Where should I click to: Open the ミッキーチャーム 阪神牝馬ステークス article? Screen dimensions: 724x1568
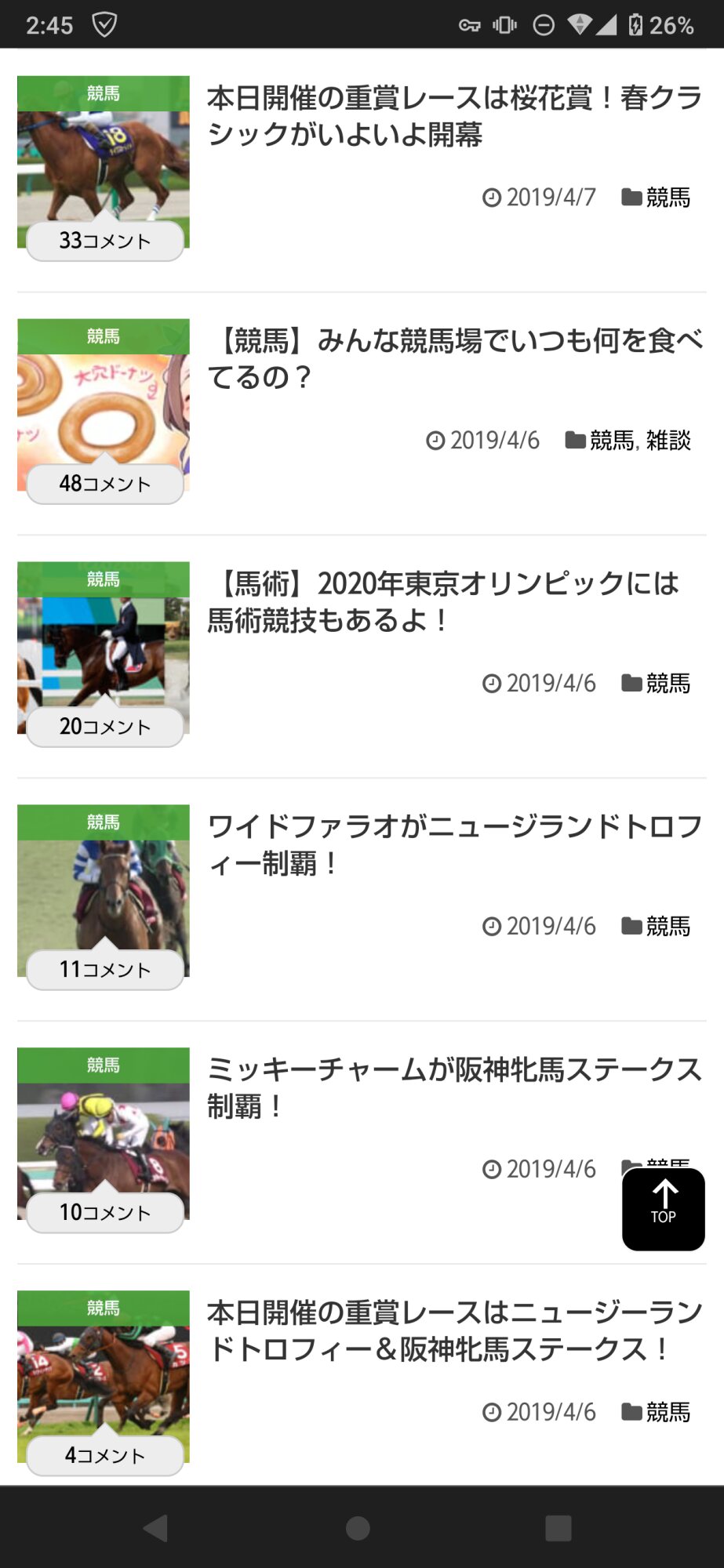(453, 1087)
